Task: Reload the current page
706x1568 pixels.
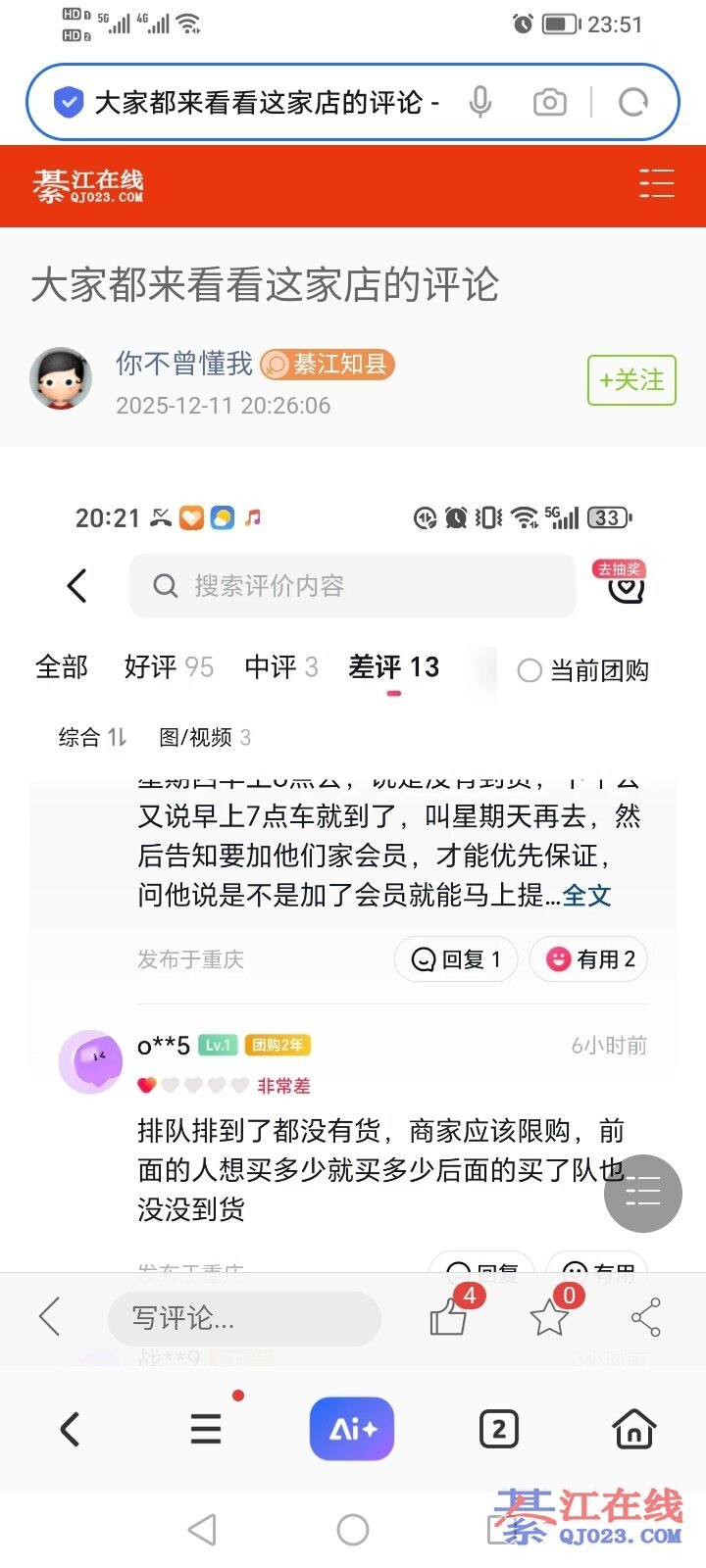Action: tap(633, 102)
